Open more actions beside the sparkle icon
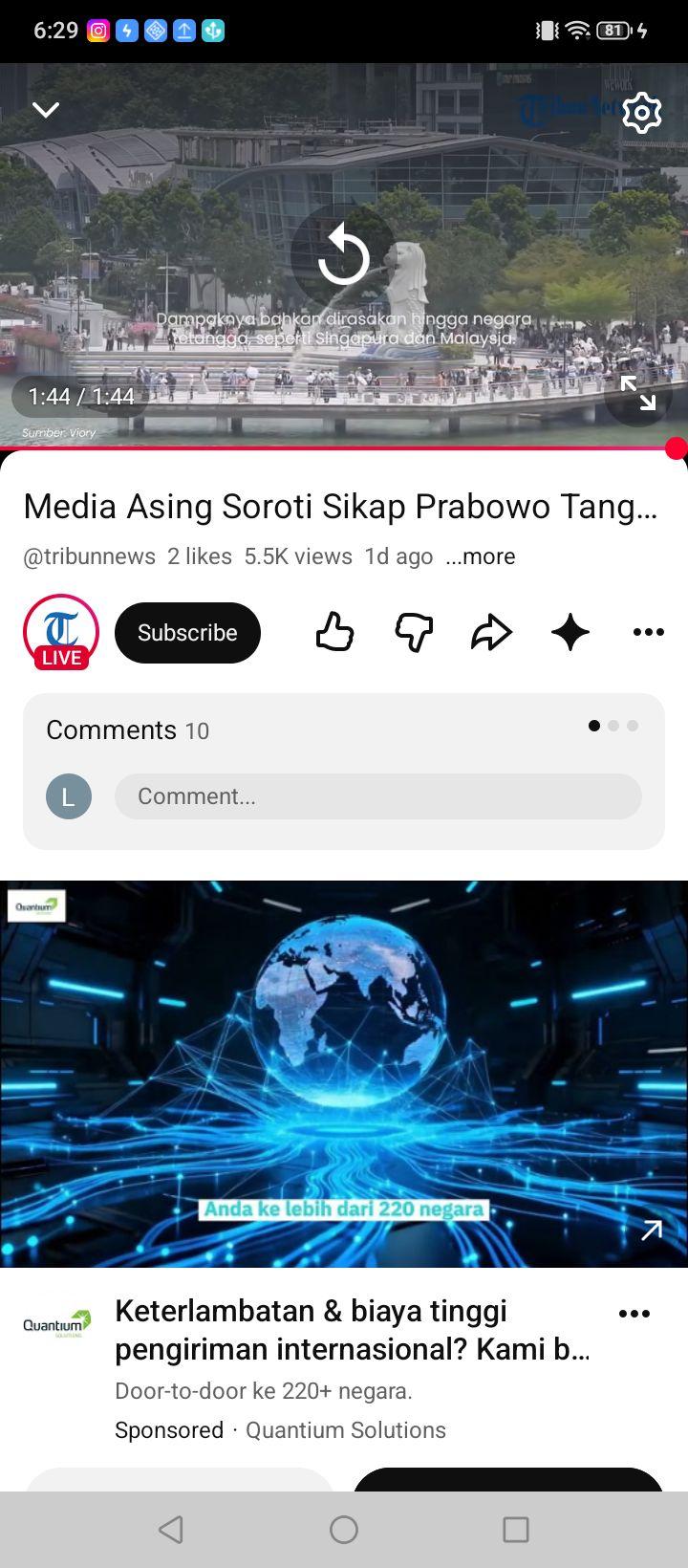Image resolution: width=688 pixels, height=1568 pixels. pos(649,632)
